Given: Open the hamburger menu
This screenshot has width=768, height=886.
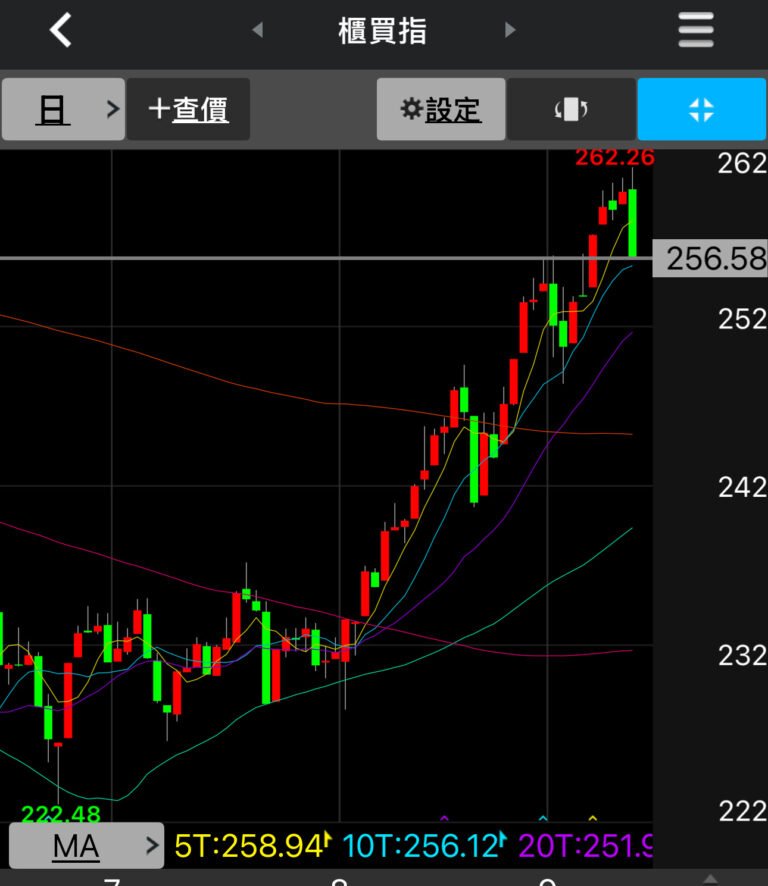Looking at the screenshot, I should click(x=696, y=30).
